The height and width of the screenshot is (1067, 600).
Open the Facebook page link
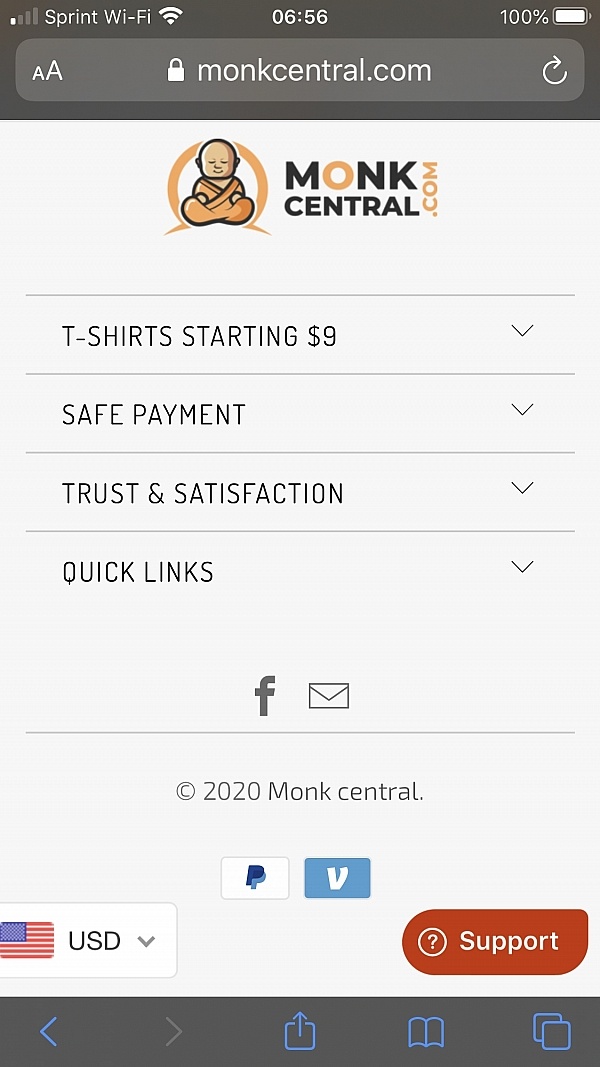pos(264,695)
